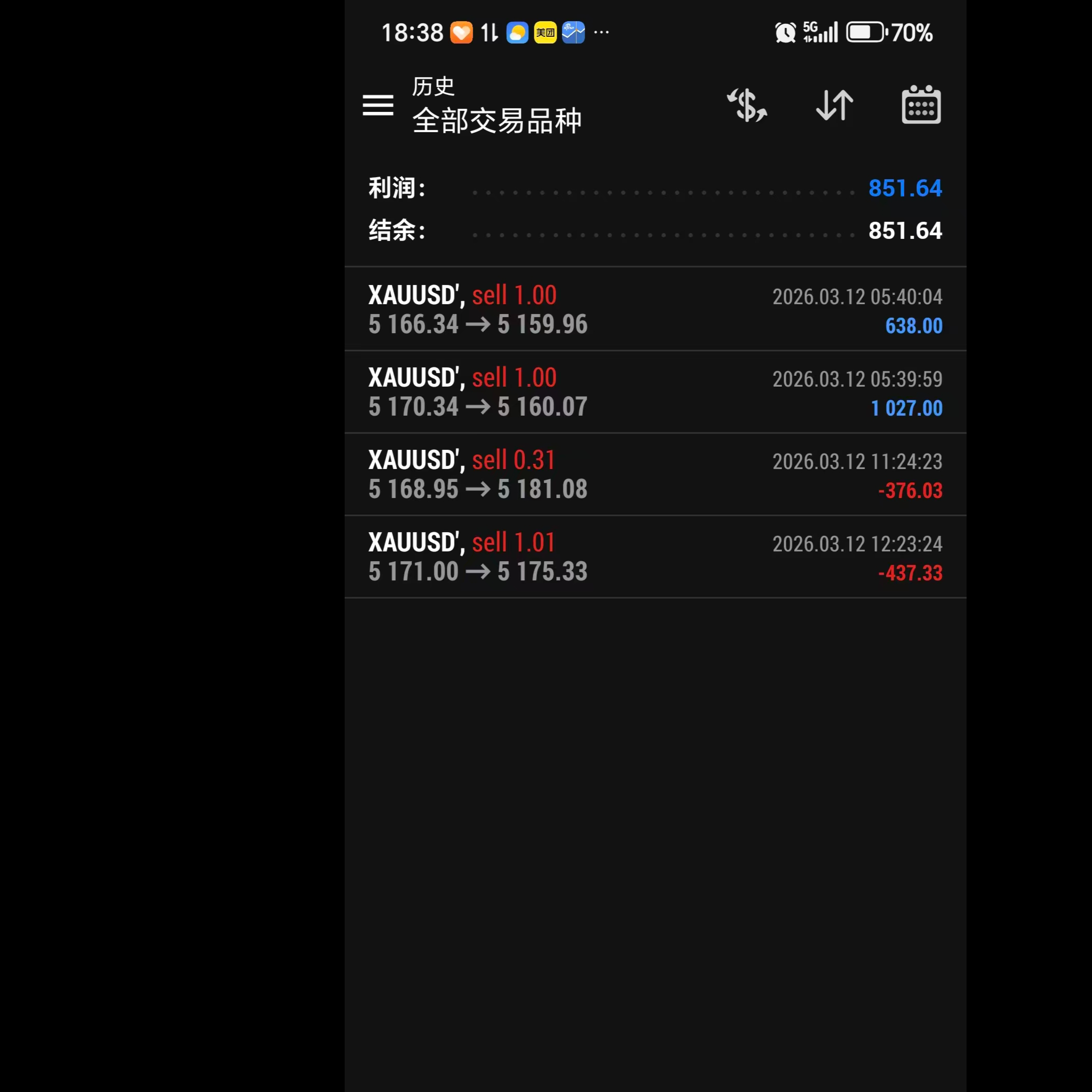Expand the XAUUSD sell trade with 638.00 profit
The height and width of the screenshot is (1092, 1092).
pyautogui.click(x=655, y=309)
